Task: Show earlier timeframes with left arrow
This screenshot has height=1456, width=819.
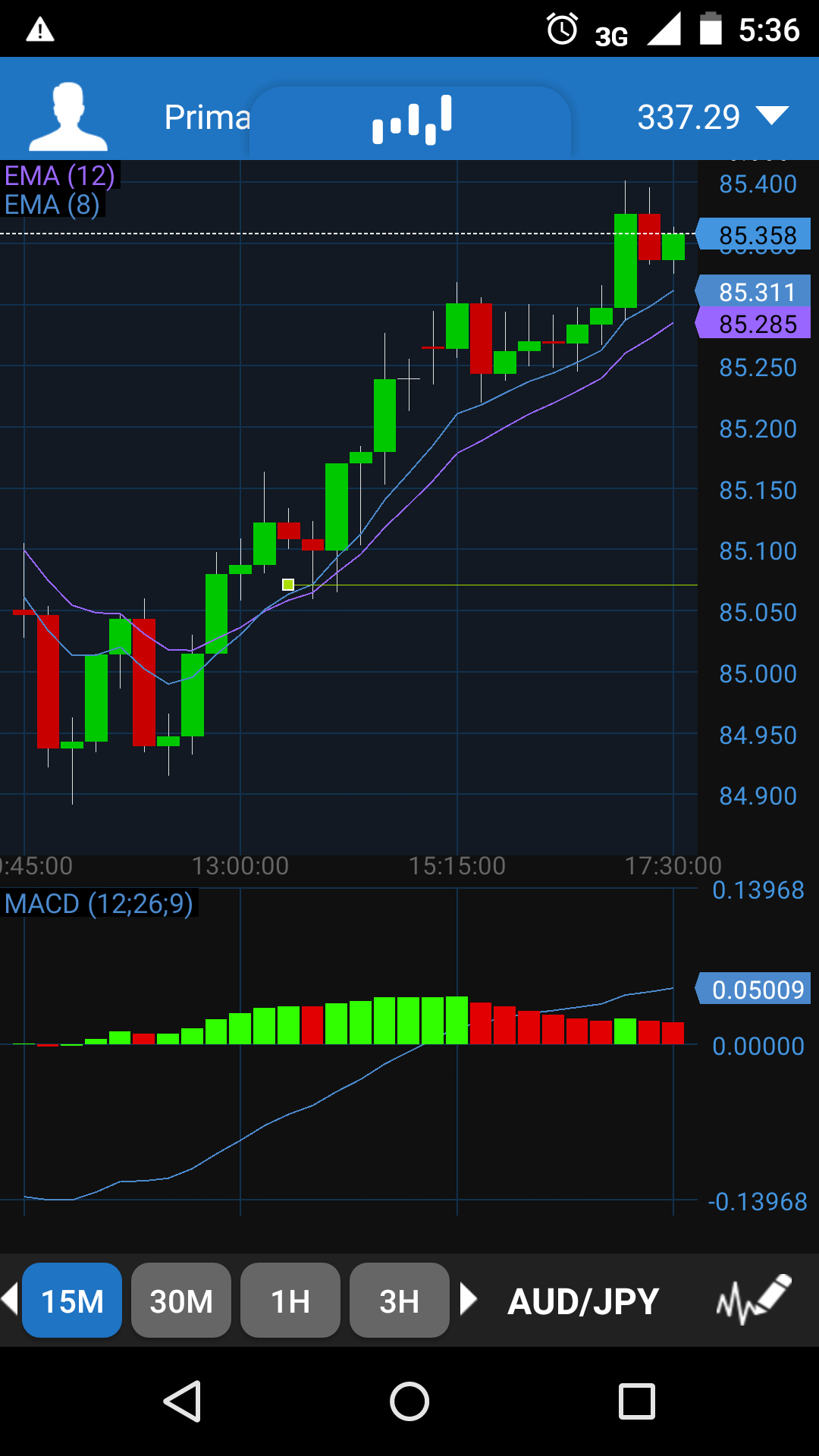Action: point(10,1299)
